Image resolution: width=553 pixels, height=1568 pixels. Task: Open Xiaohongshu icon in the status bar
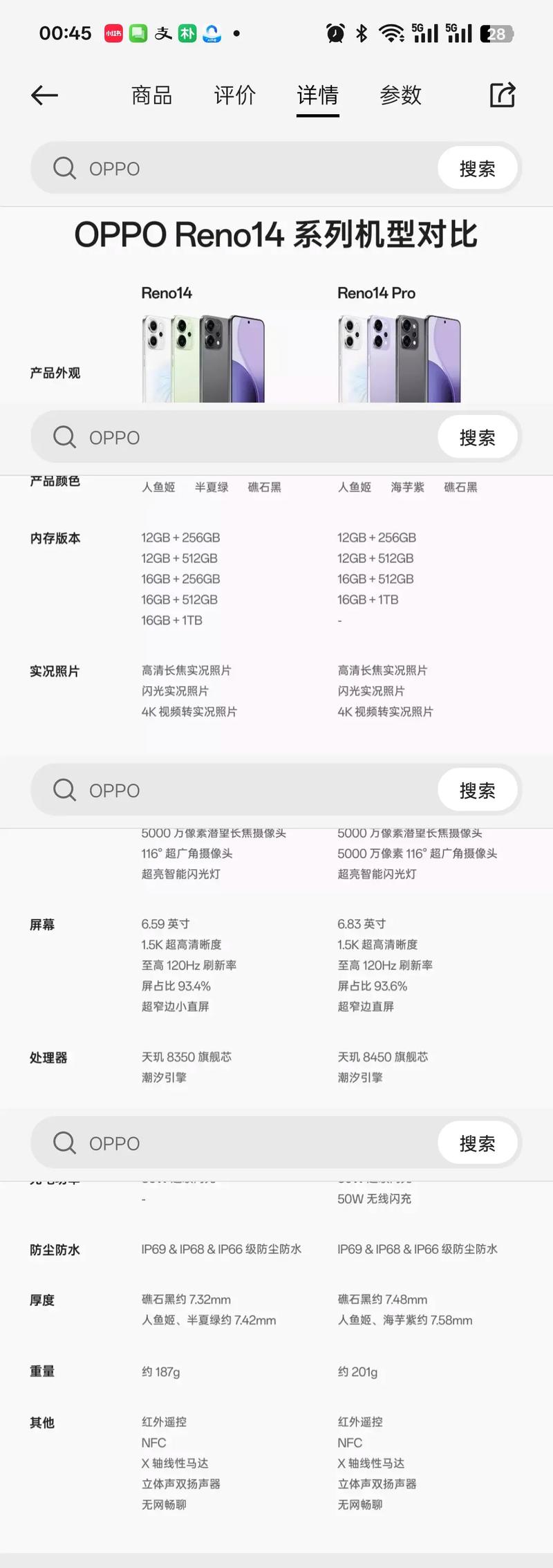point(113,32)
